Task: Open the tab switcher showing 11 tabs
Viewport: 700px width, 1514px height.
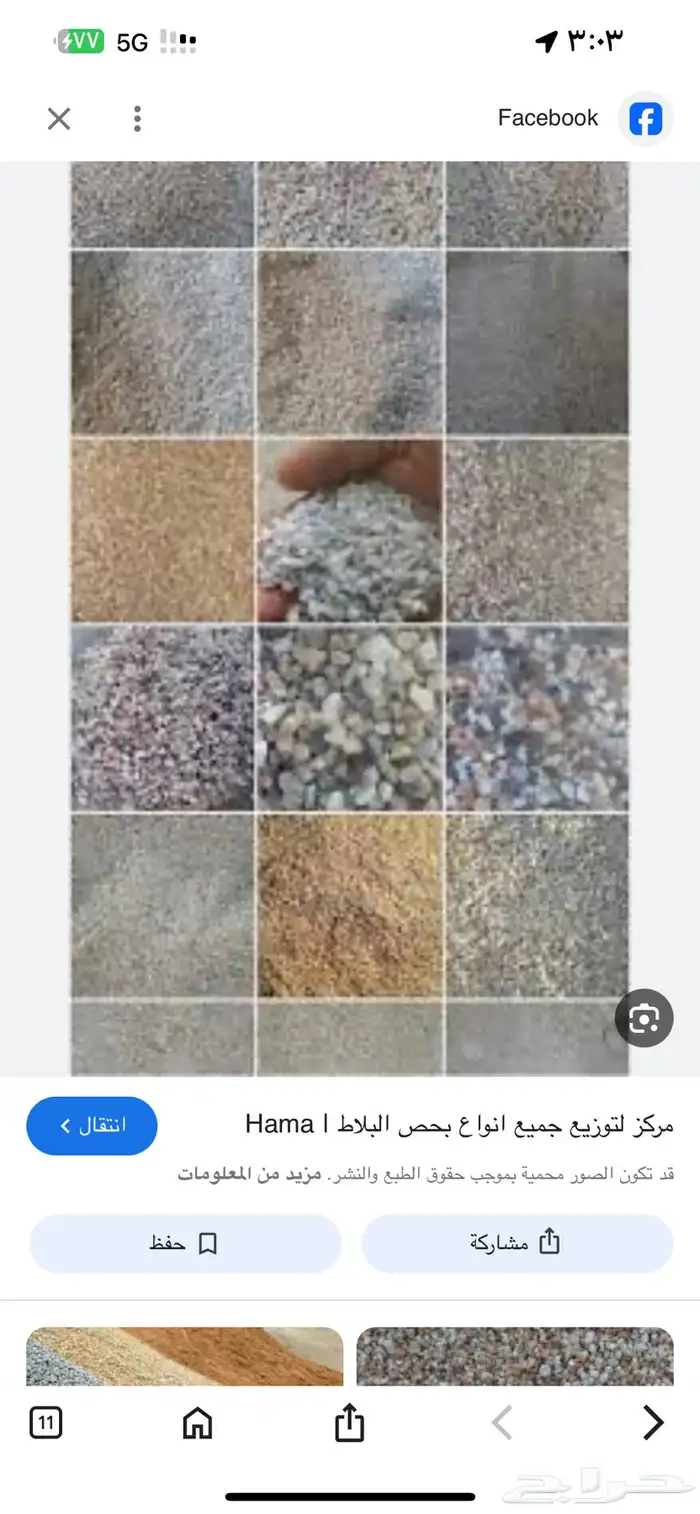Action: 46,1422
